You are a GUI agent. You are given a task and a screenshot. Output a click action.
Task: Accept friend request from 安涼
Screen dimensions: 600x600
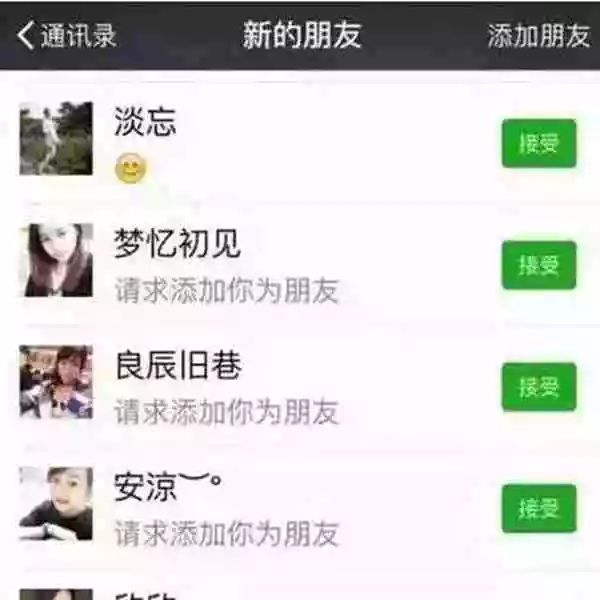[539, 508]
